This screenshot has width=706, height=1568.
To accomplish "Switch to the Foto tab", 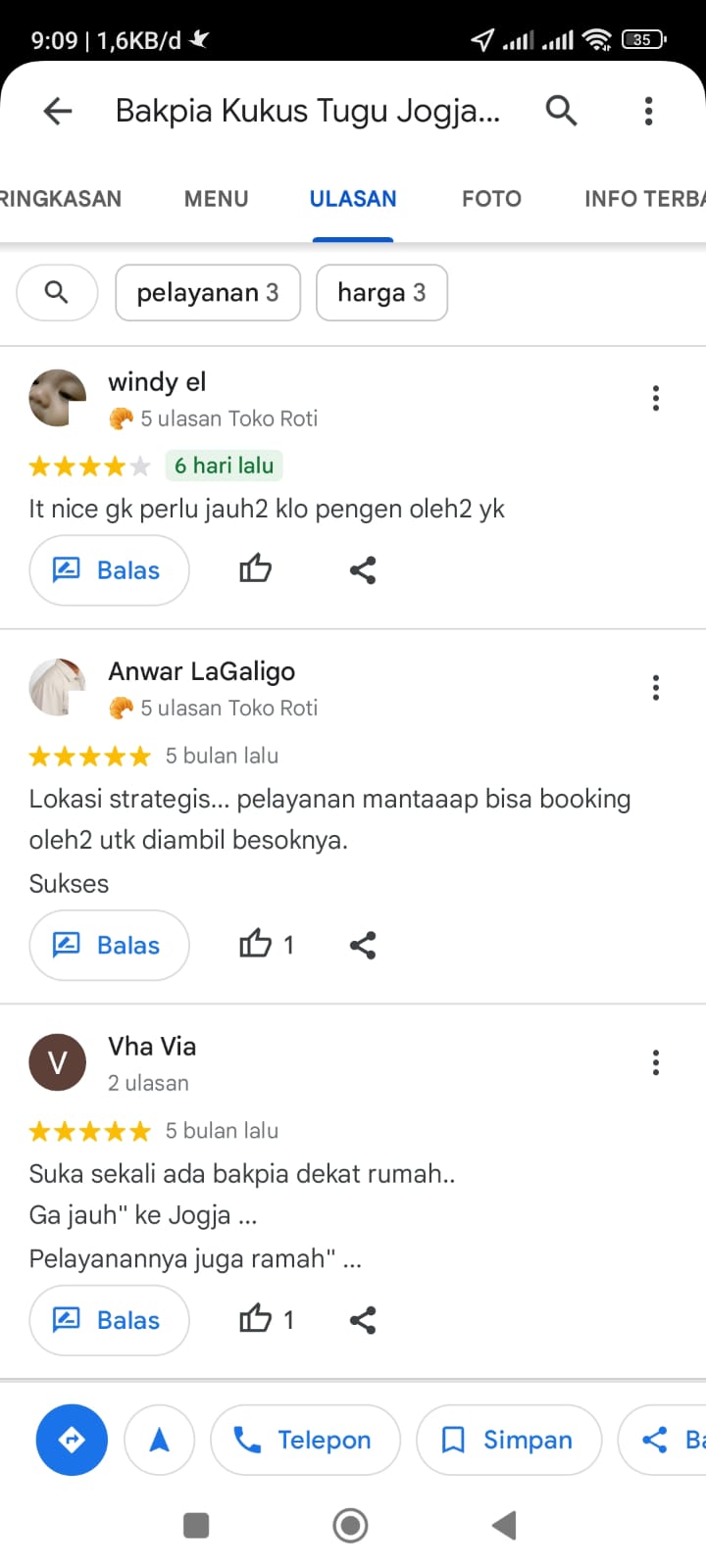I will click(491, 199).
